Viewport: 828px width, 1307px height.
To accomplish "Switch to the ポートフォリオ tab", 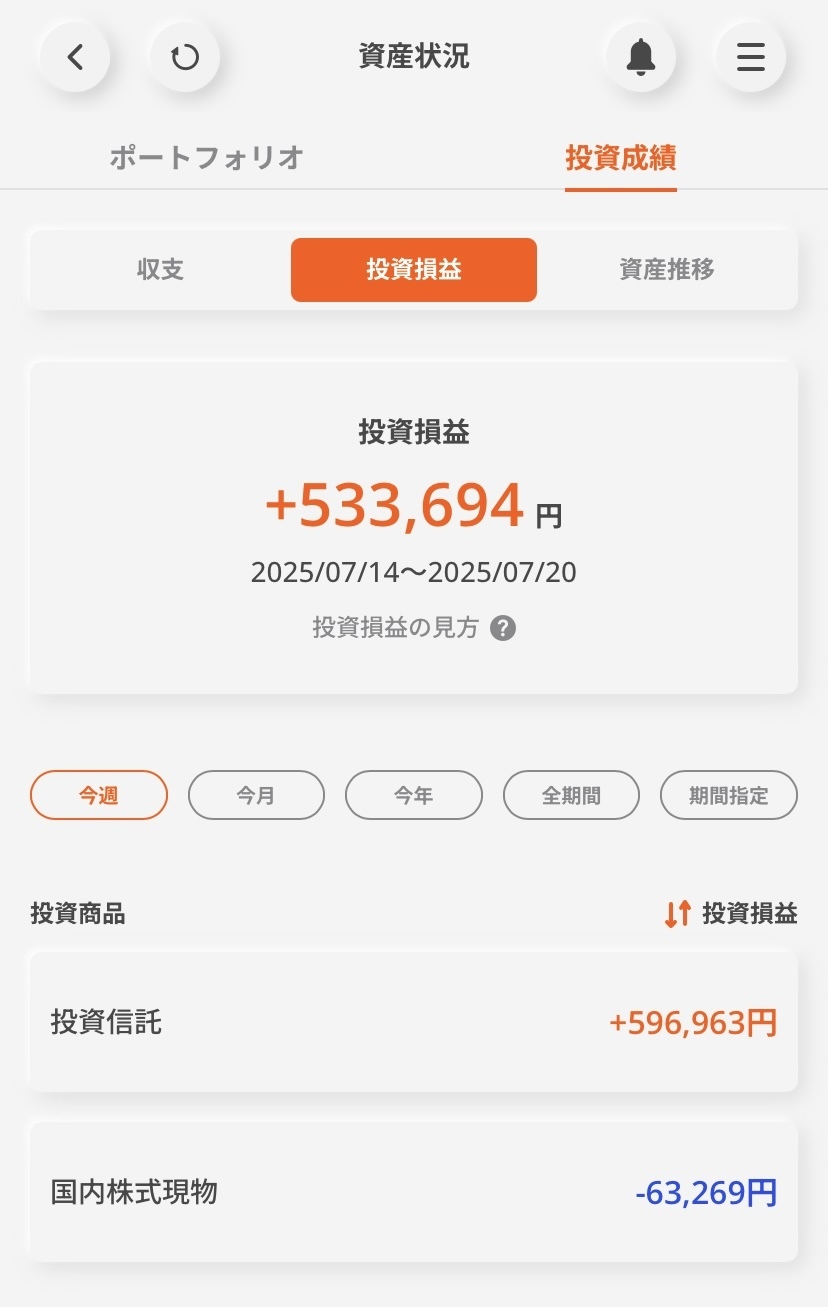I will point(206,158).
